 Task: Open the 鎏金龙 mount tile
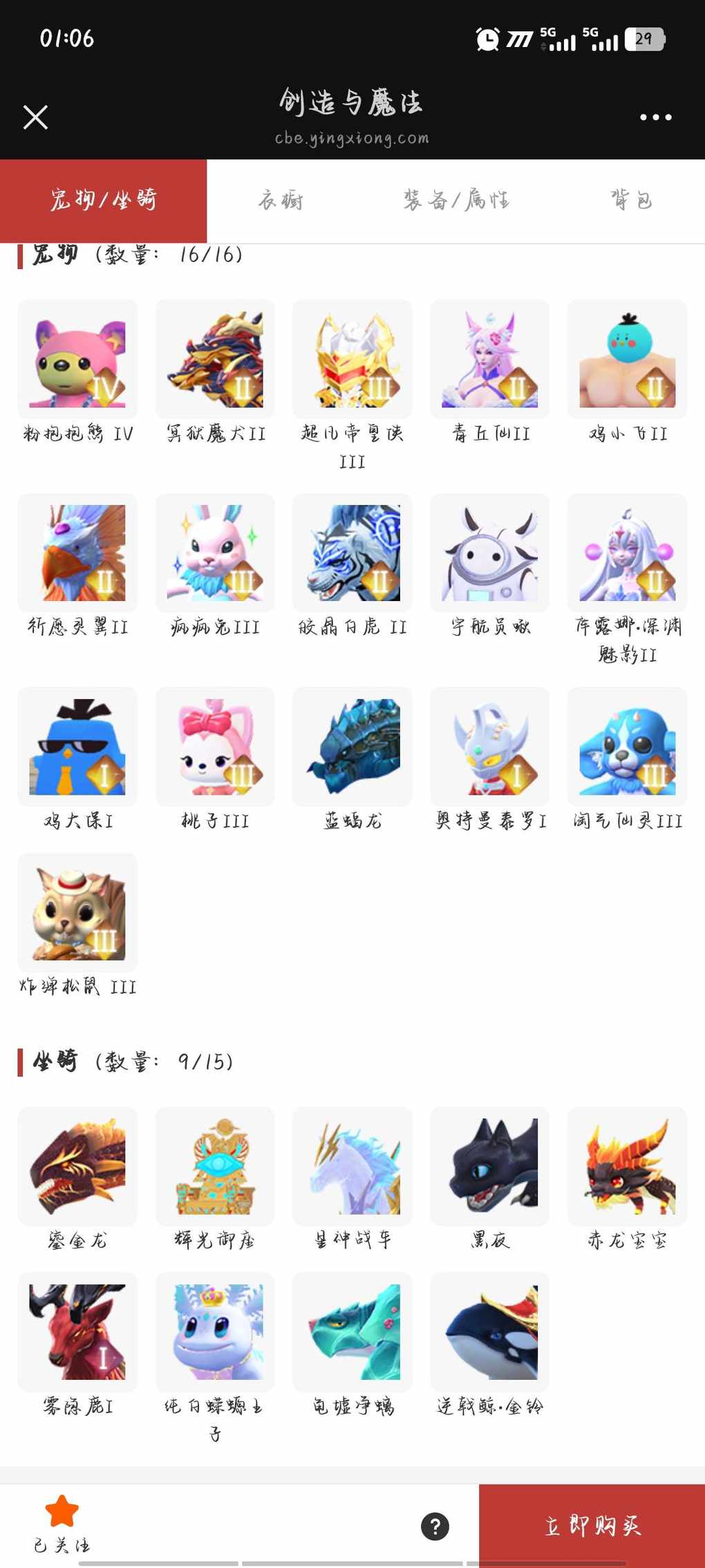[77, 1167]
